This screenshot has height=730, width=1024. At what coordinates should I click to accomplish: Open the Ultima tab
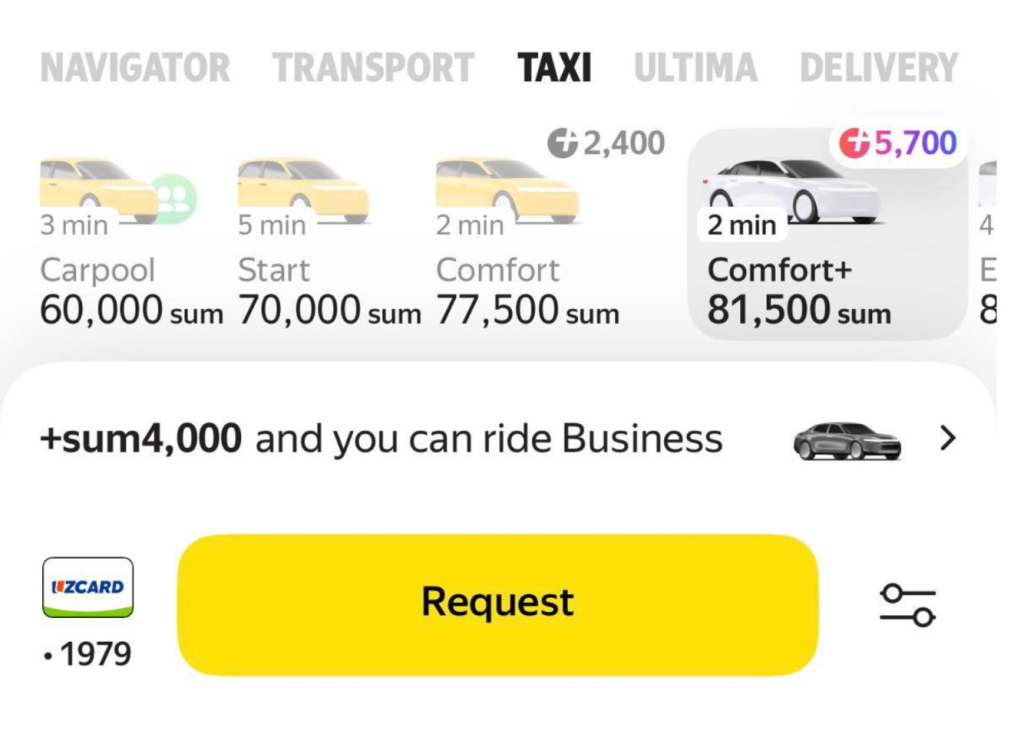695,68
